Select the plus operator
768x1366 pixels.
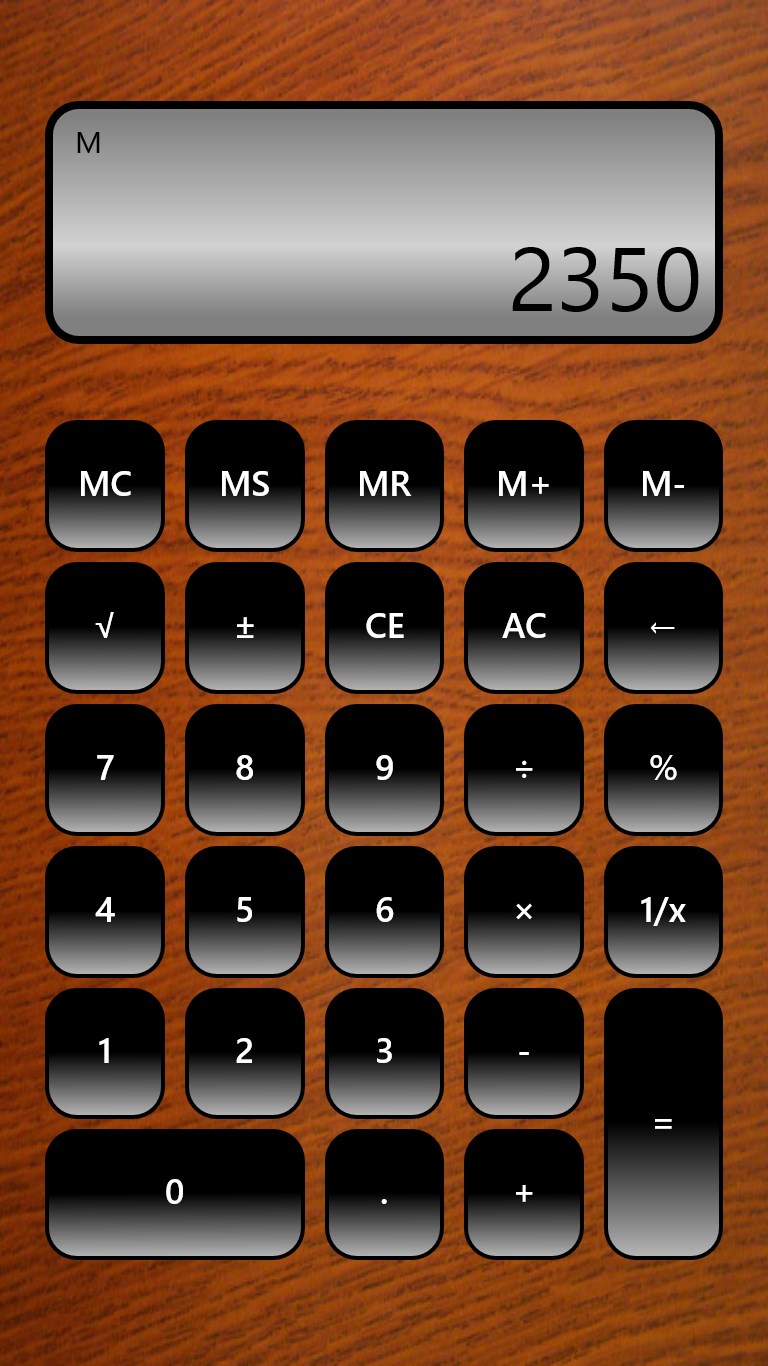pos(524,1193)
